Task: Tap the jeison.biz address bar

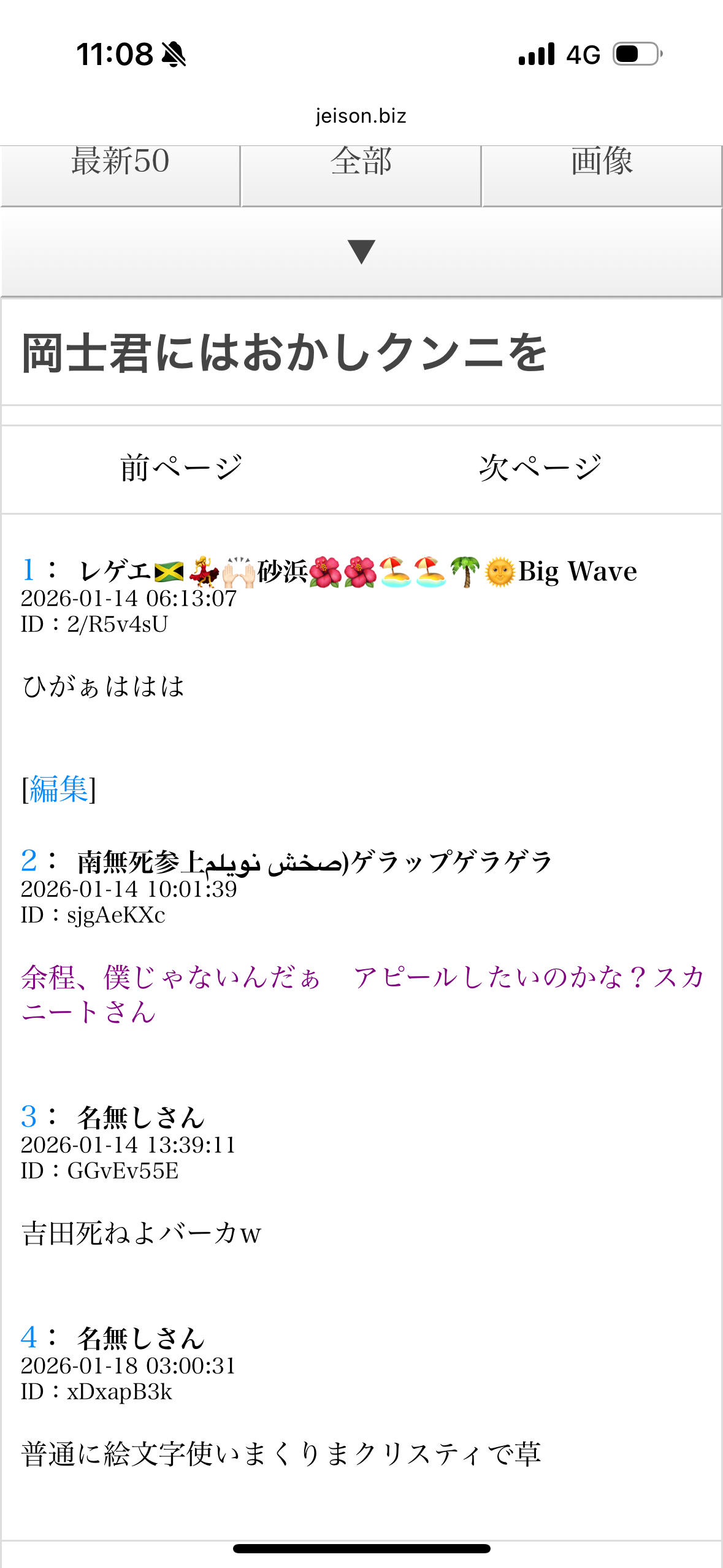Action: tap(361, 116)
